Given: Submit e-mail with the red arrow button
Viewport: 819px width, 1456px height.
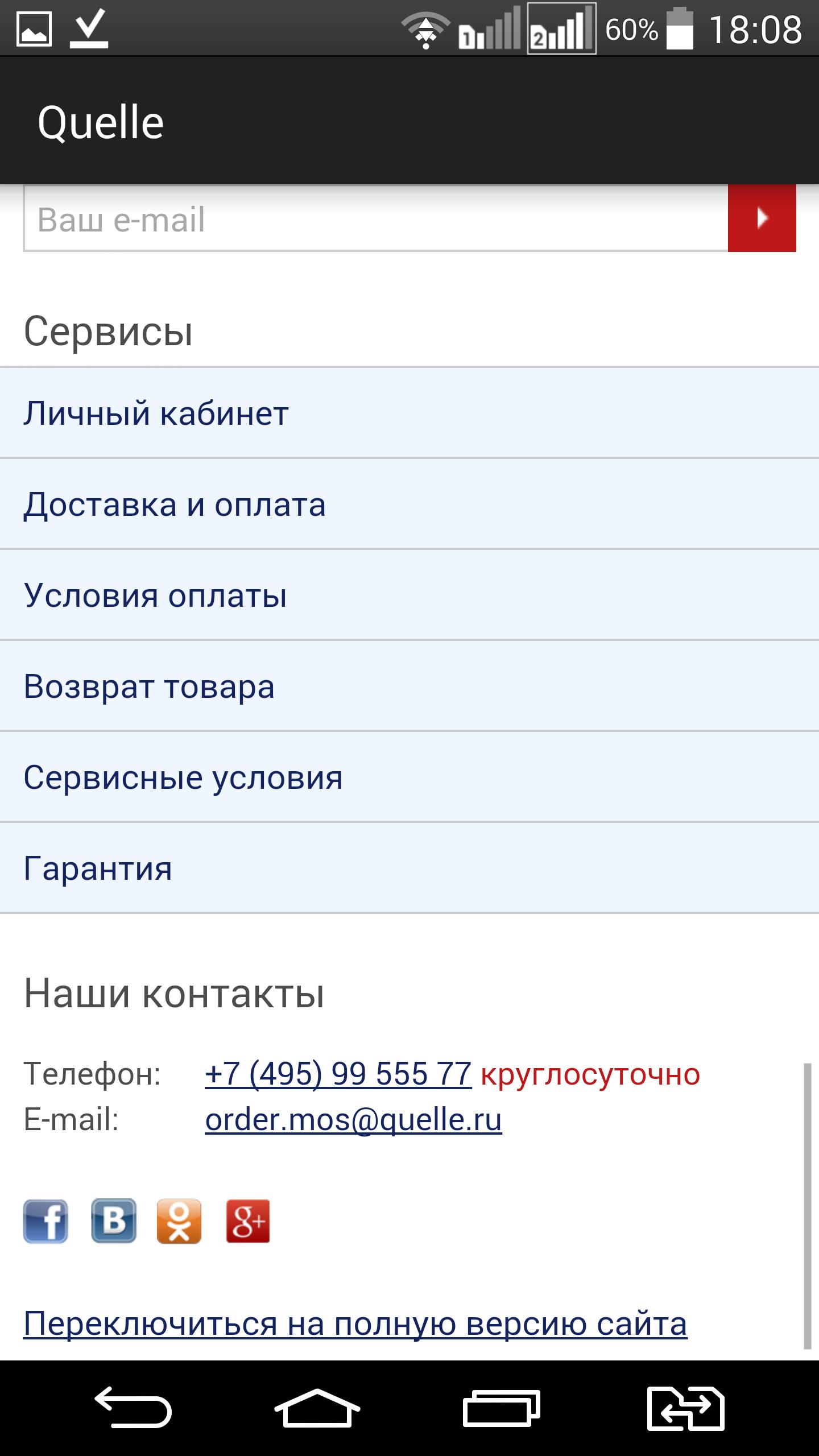Looking at the screenshot, I should (762, 218).
